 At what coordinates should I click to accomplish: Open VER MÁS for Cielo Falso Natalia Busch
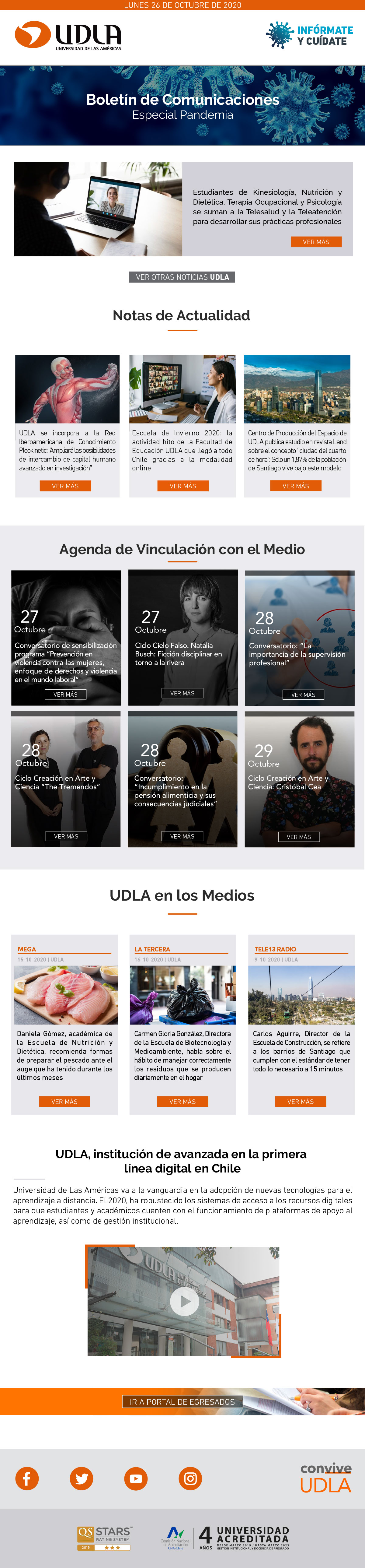pyautogui.click(x=182, y=693)
